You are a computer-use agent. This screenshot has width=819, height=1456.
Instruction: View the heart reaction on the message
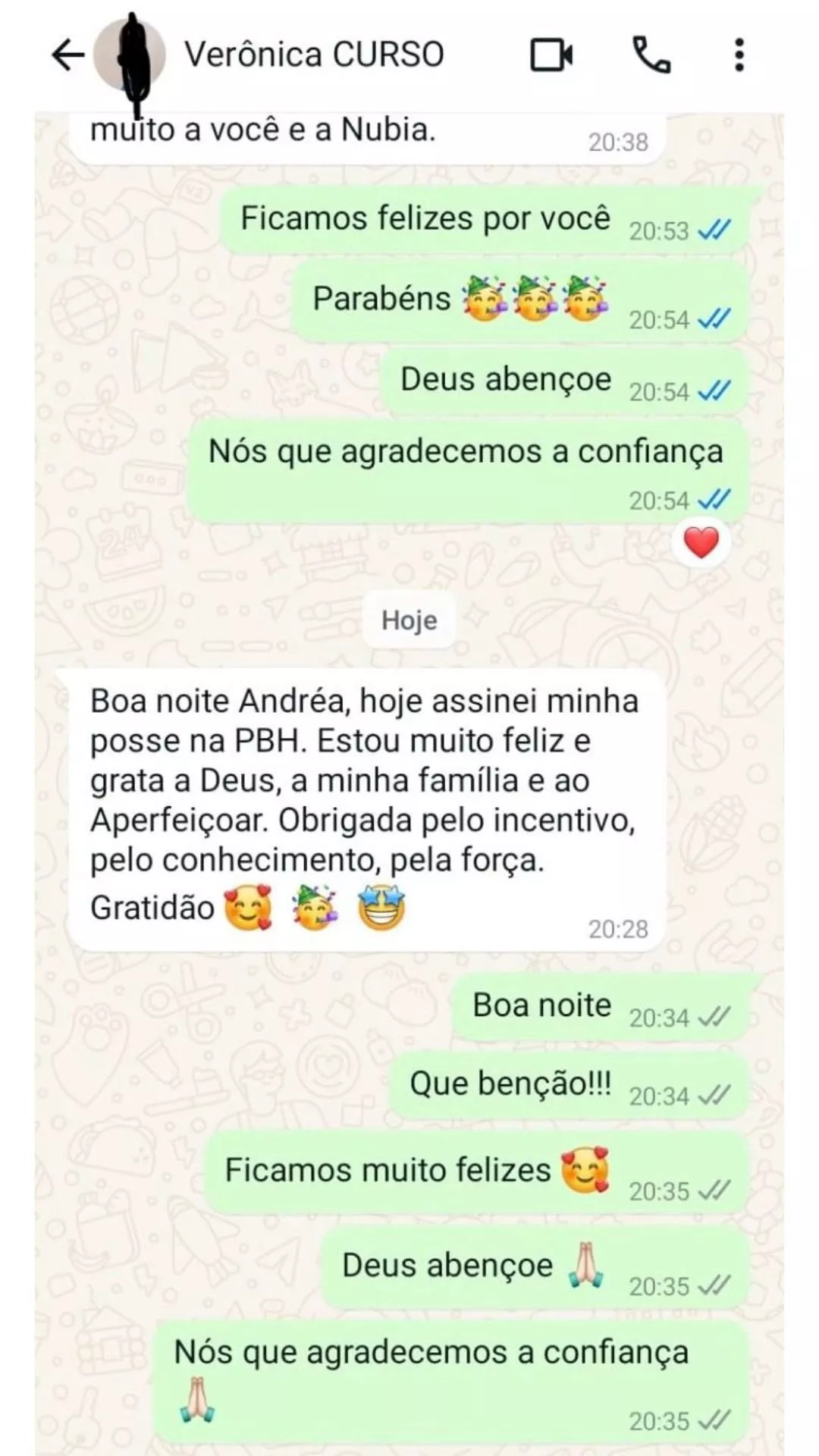701,543
